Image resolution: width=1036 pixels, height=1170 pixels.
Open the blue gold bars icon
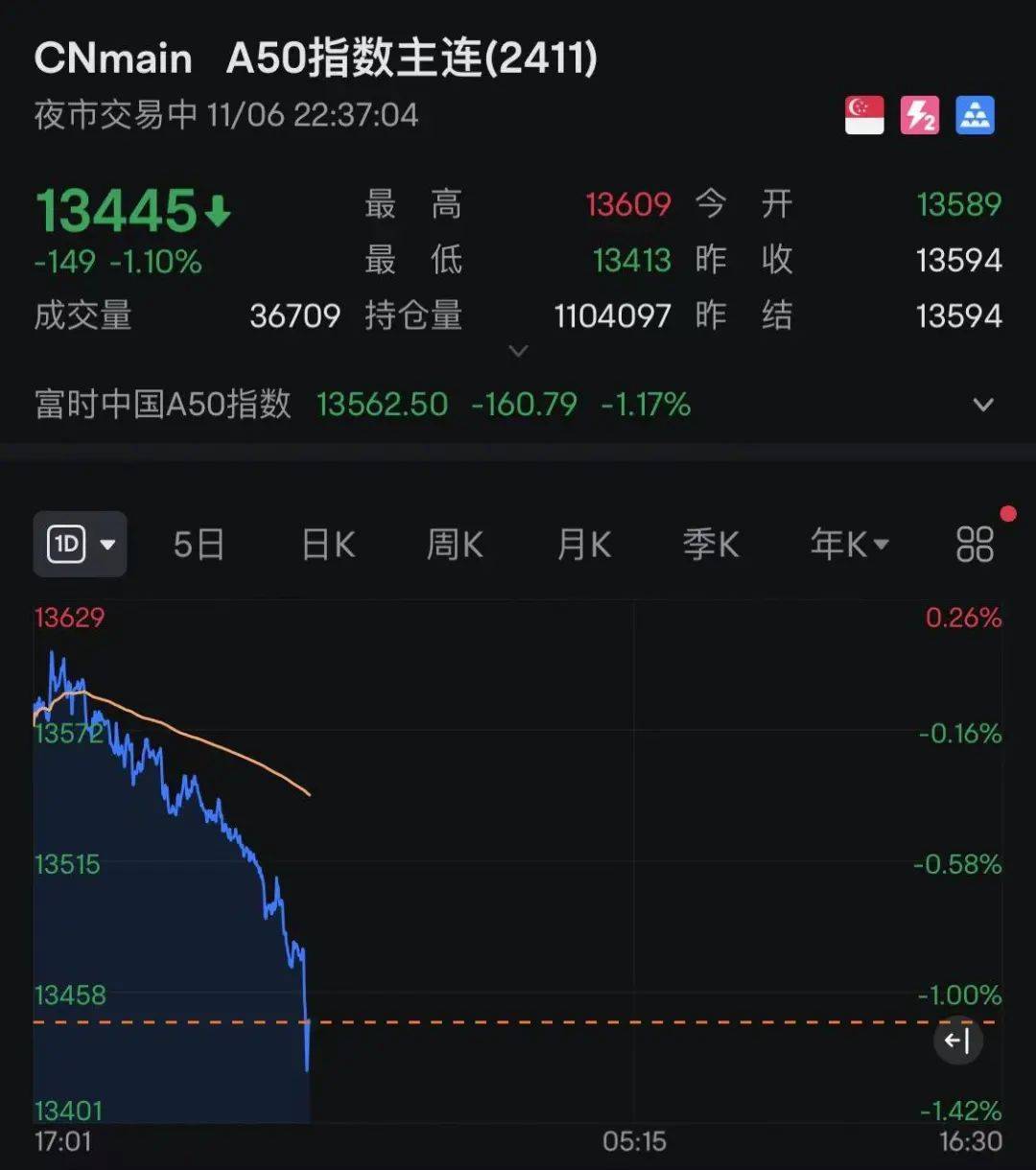[977, 115]
